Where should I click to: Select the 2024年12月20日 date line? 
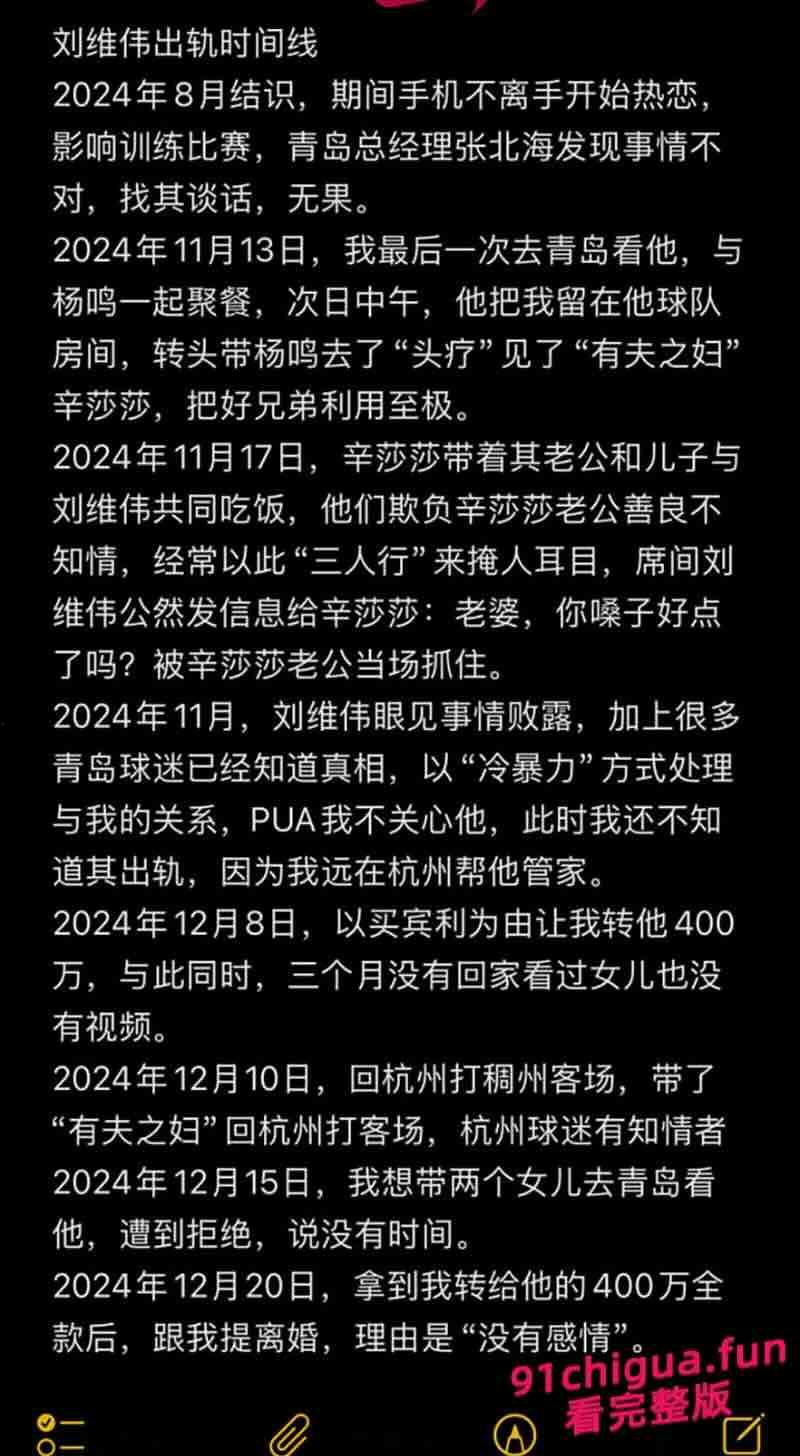coord(170,1291)
